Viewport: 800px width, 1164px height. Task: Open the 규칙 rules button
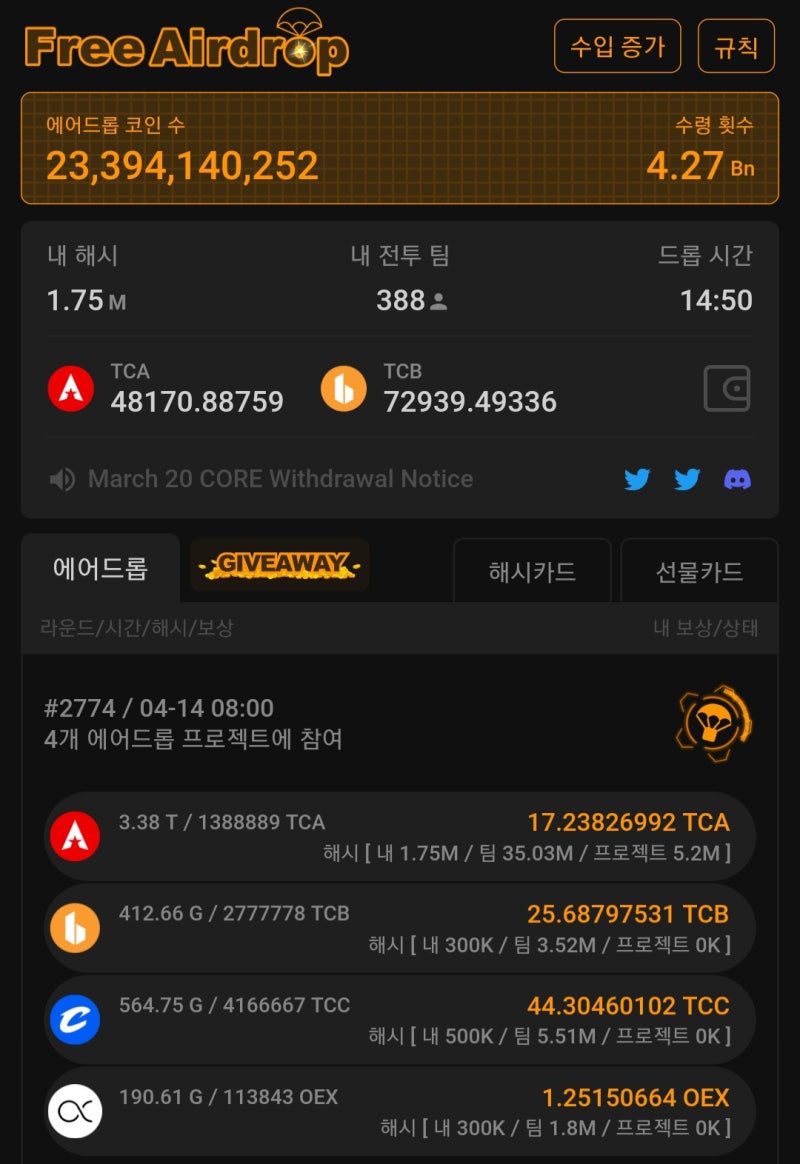coord(735,45)
